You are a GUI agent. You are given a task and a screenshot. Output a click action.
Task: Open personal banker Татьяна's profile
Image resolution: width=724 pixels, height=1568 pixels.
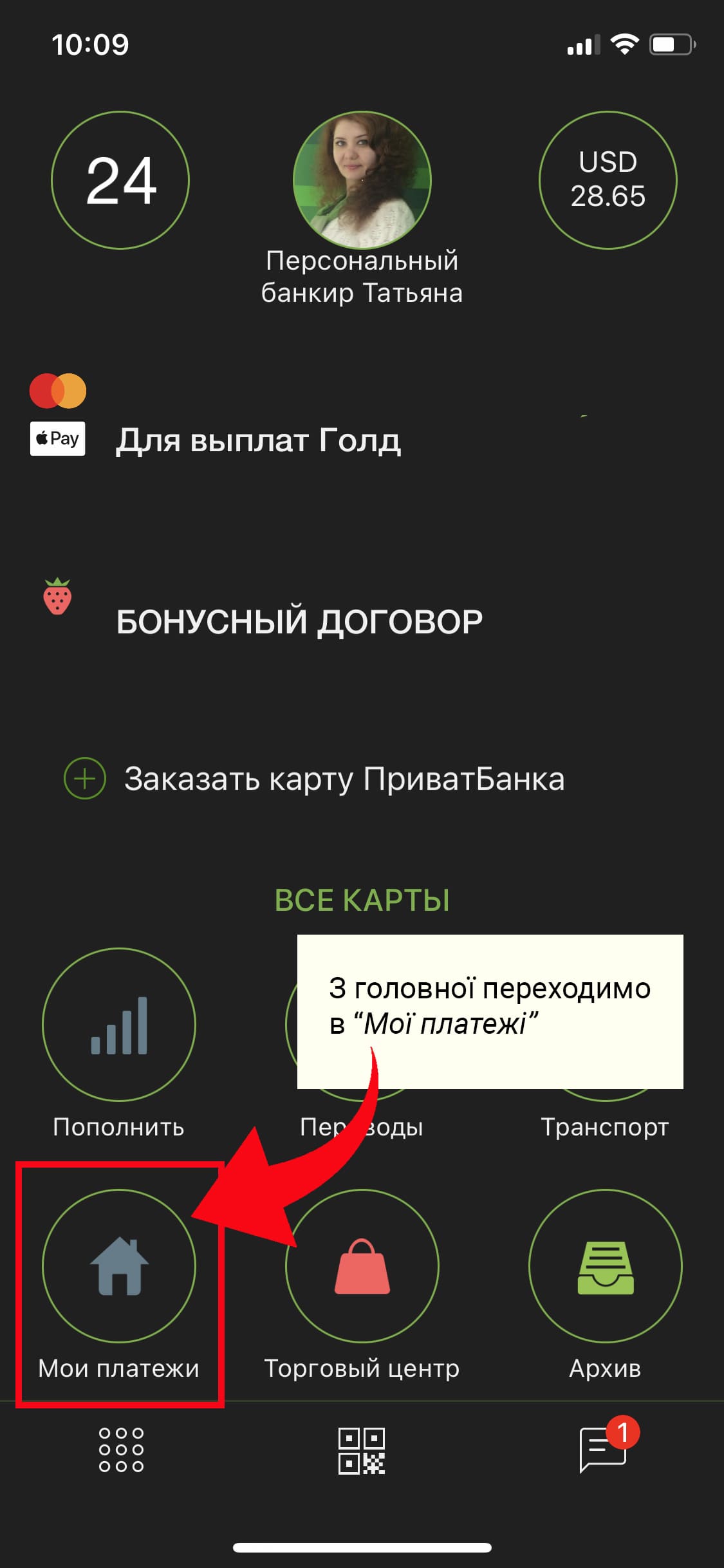[362, 180]
